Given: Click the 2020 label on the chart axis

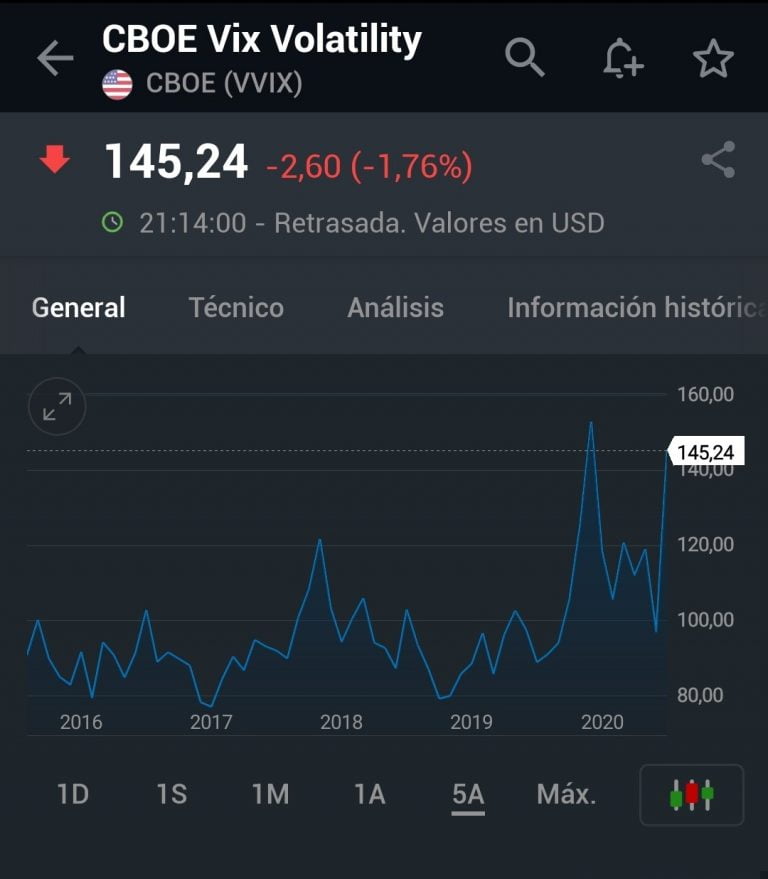Looking at the screenshot, I should point(602,721).
